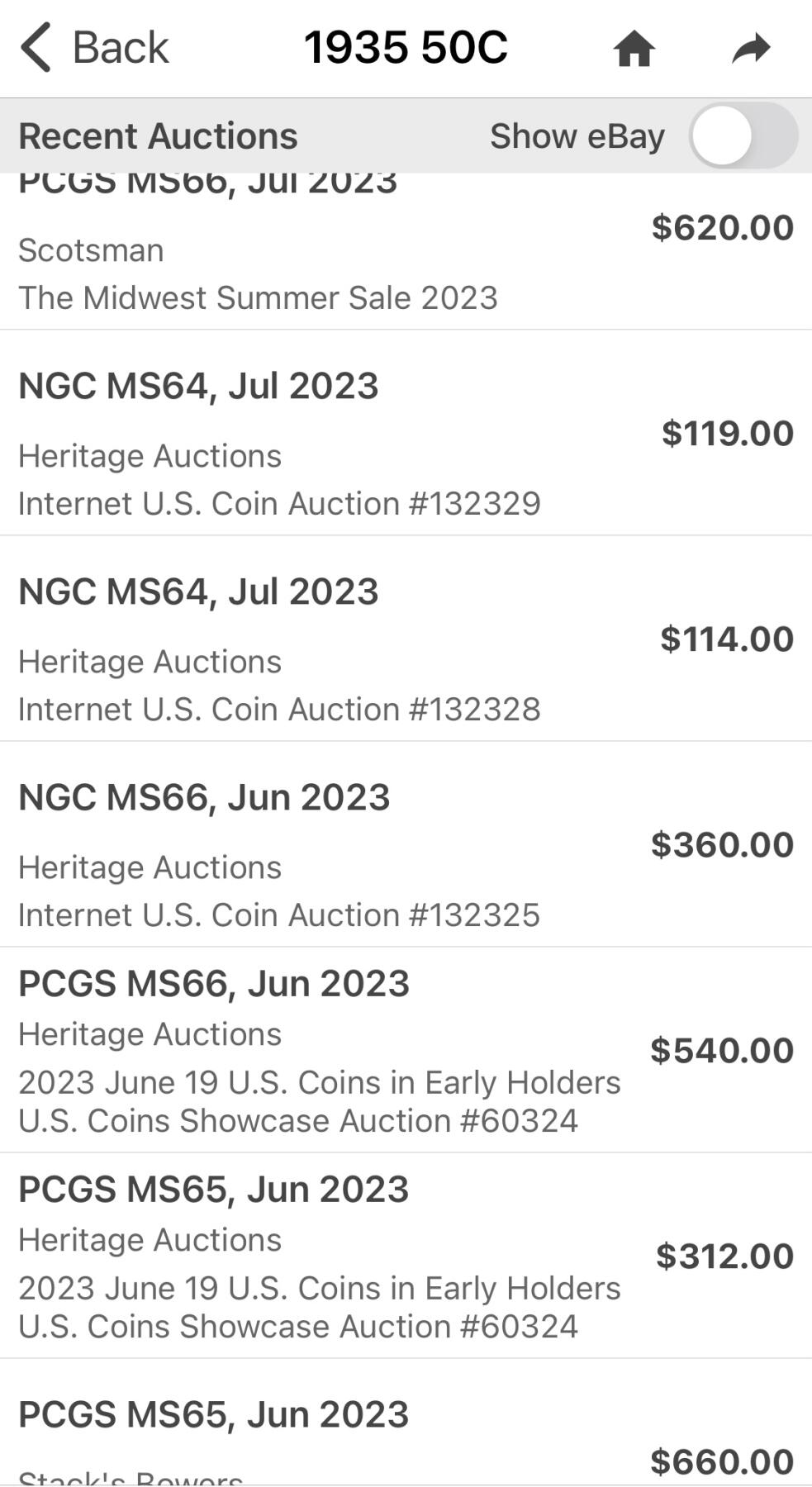
Task: Select the $620.00 price entry
Action: tap(723, 228)
